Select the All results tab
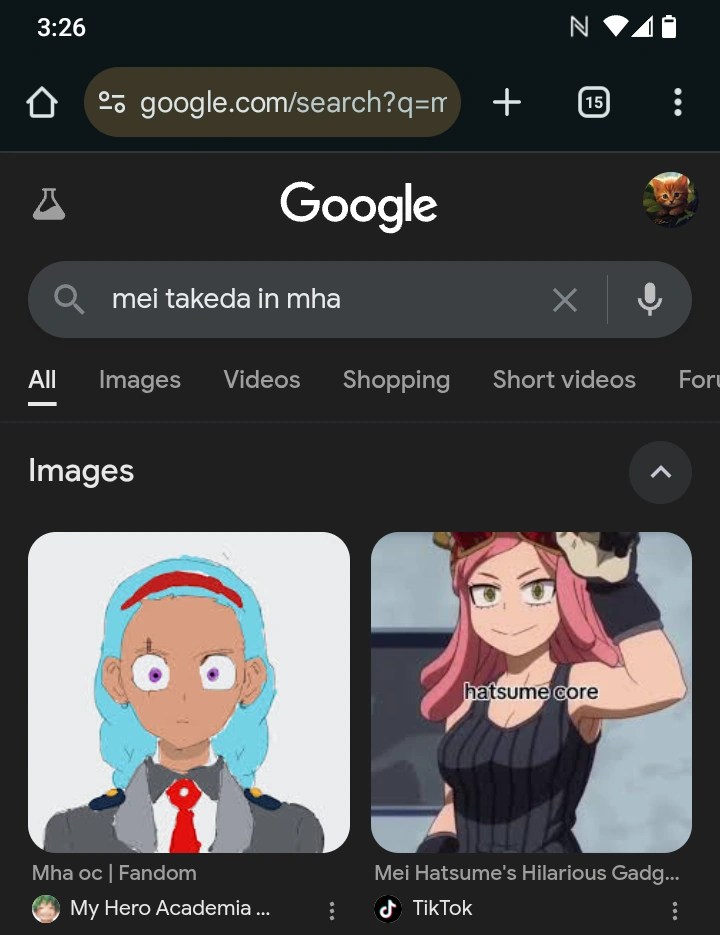720x935 pixels. click(42, 380)
